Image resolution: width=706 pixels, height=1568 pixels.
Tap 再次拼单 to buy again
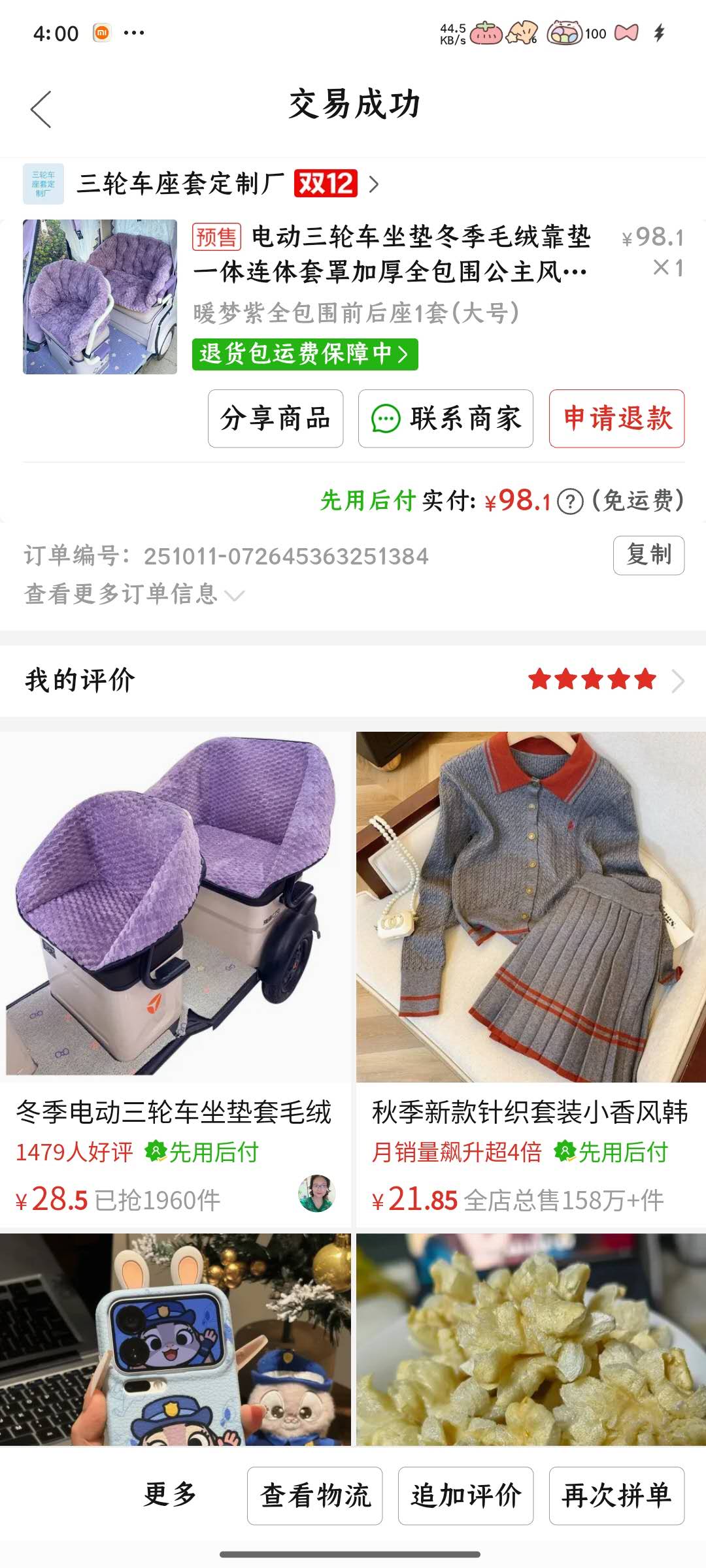pyautogui.click(x=616, y=1495)
